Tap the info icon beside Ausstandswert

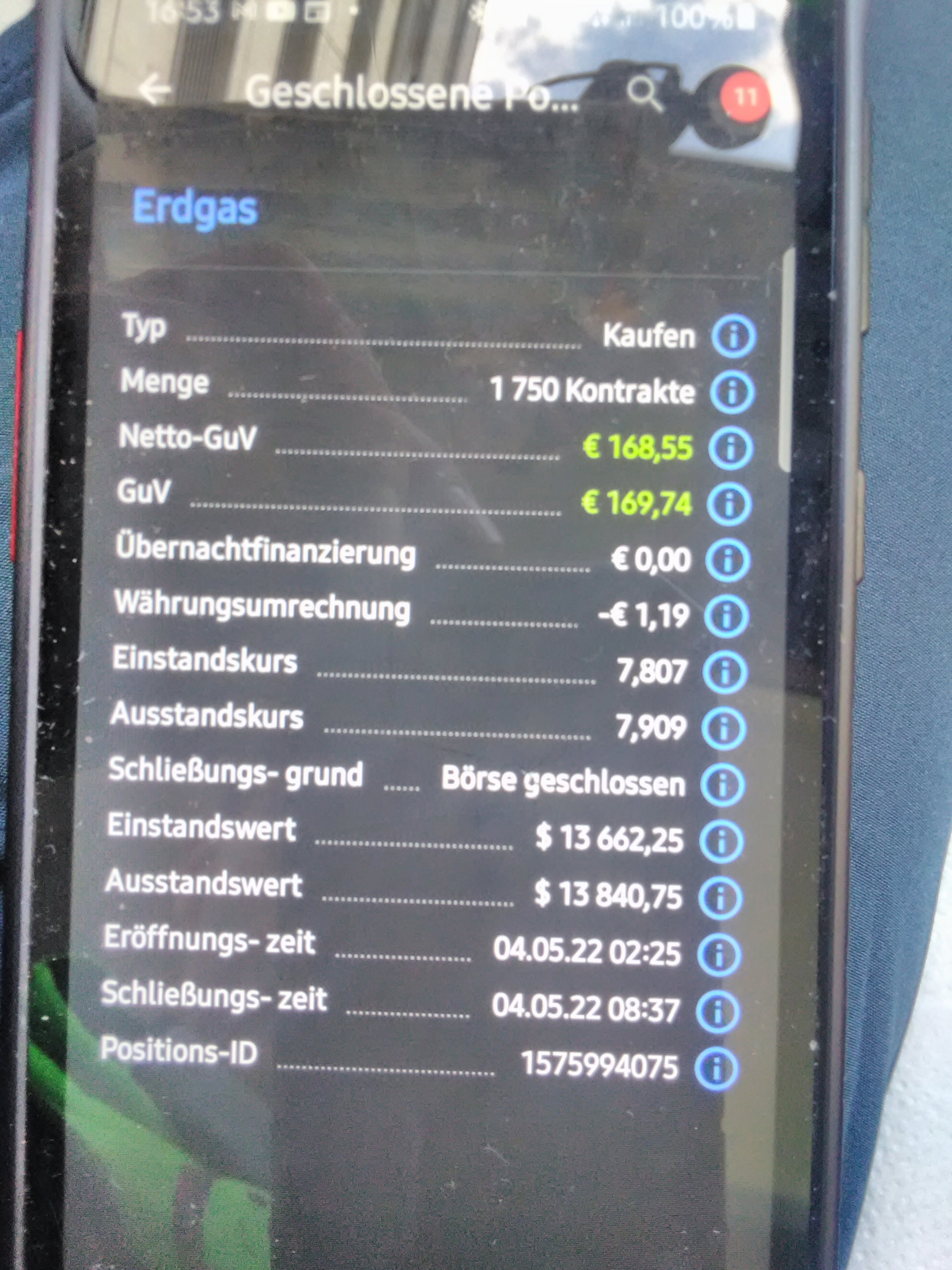tap(720, 898)
